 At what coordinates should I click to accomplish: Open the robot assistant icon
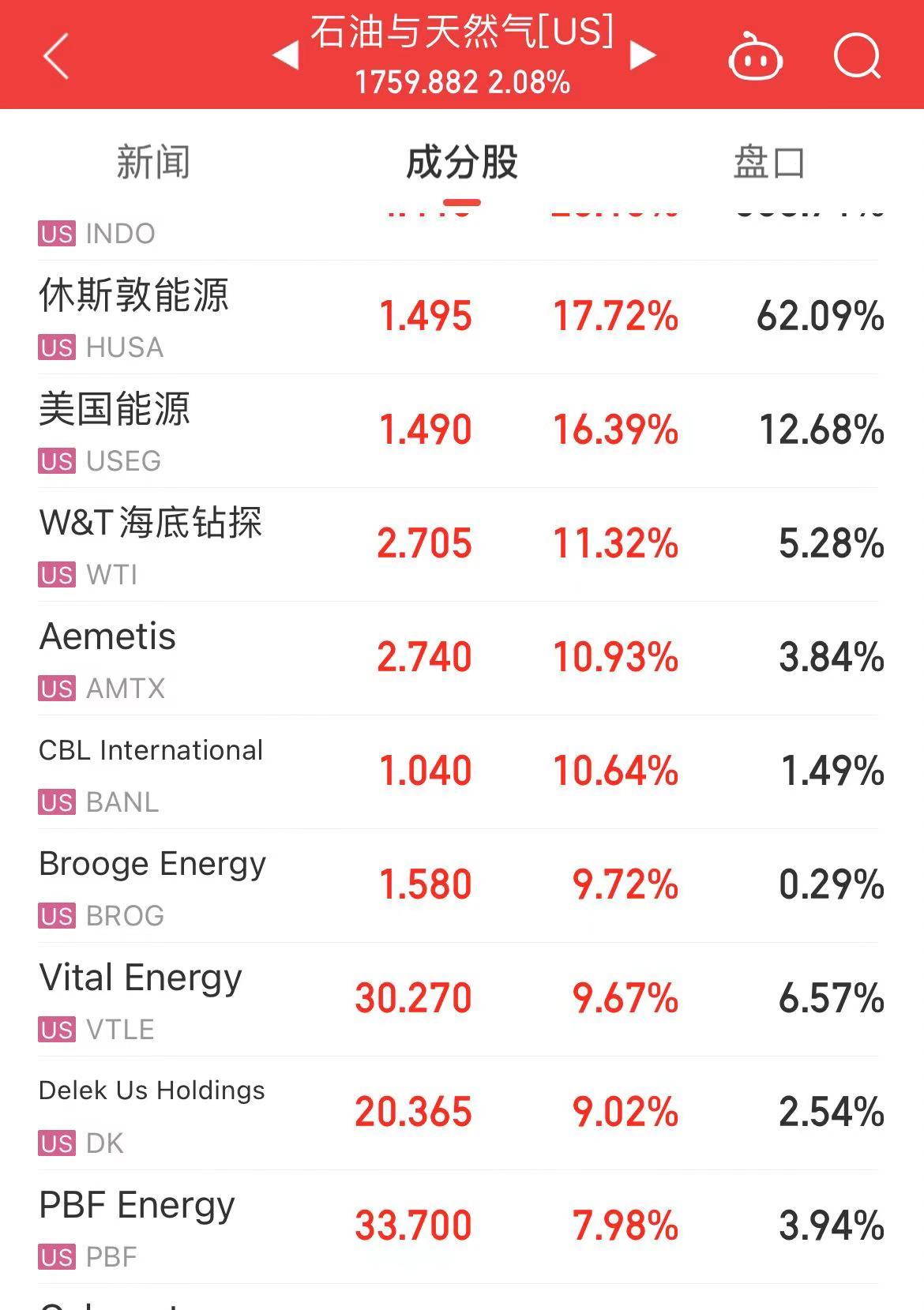tap(755, 56)
